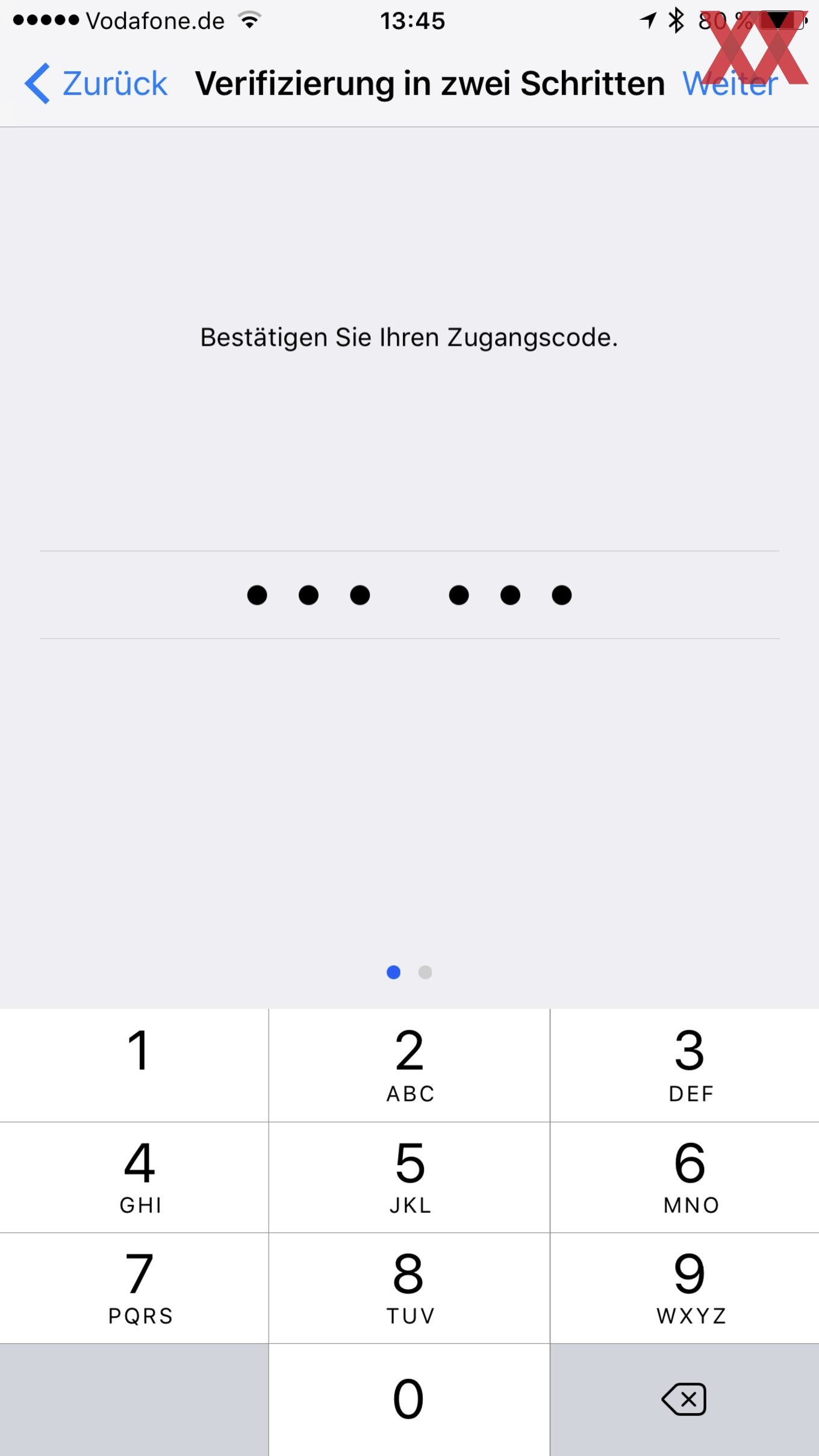Delete the last digit with backspace
The image size is (819, 1456).
(x=685, y=1400)
